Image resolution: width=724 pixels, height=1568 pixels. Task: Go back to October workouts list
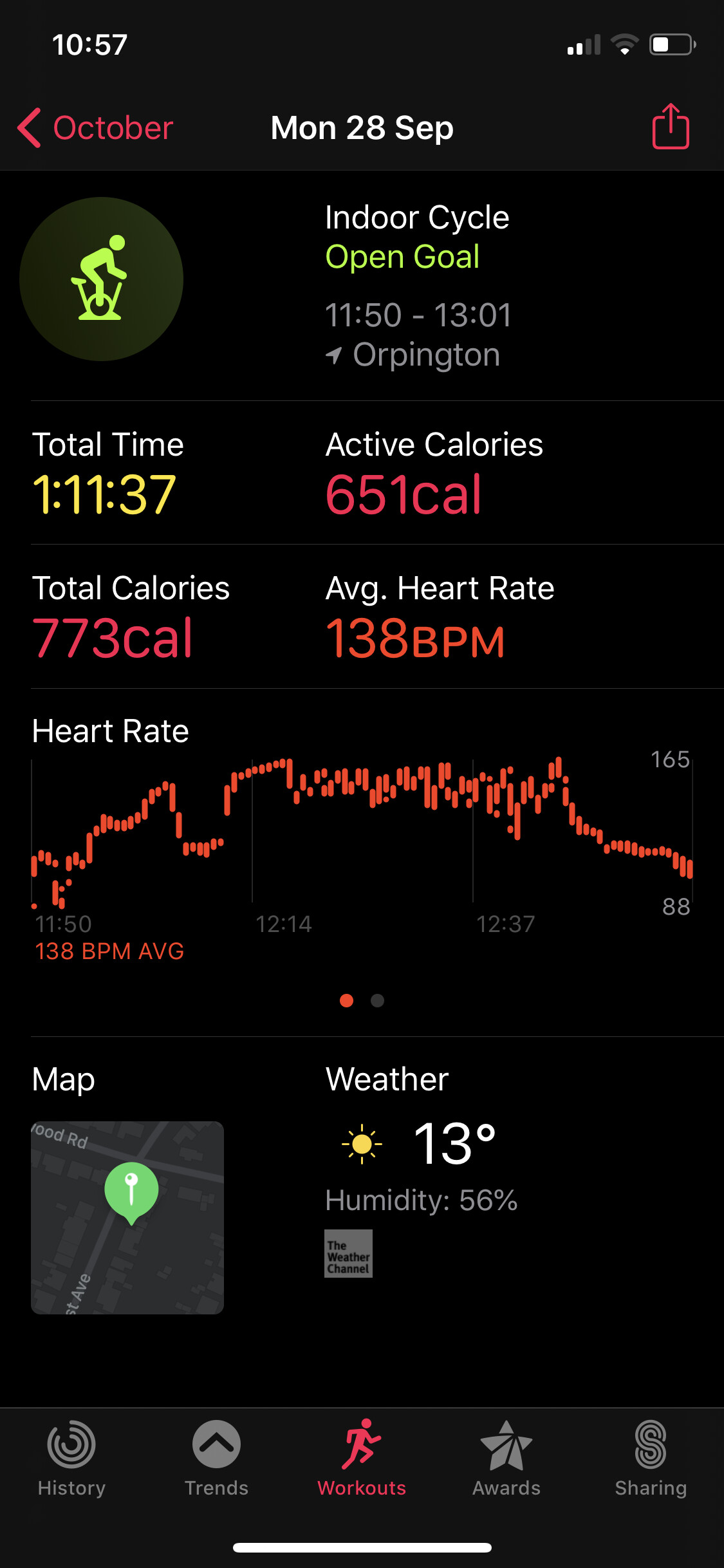click(95, 127)
